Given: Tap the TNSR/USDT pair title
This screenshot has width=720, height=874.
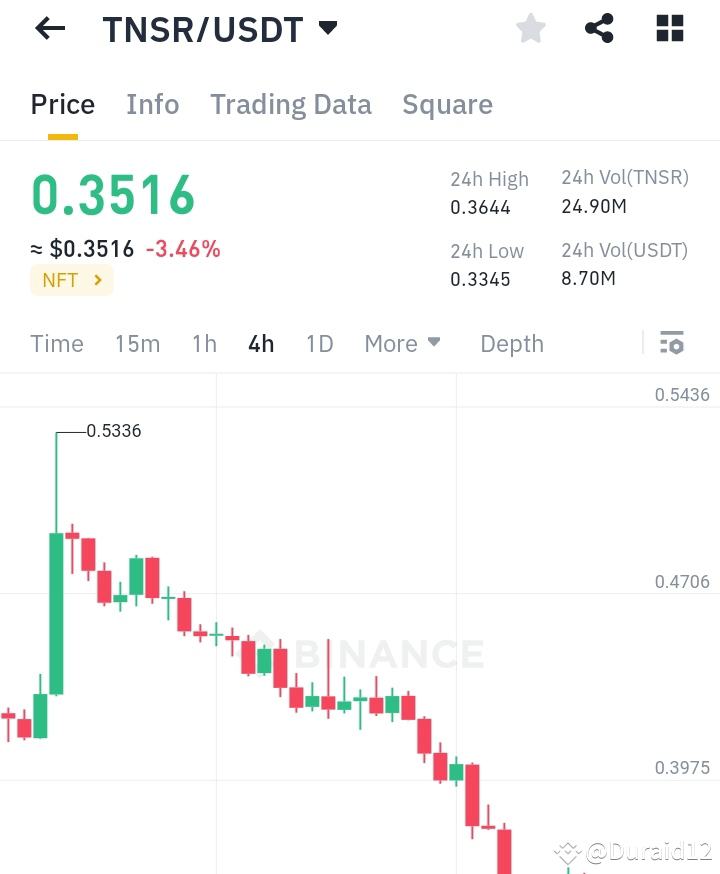Looking at the screenshot, I should [203, 28].
